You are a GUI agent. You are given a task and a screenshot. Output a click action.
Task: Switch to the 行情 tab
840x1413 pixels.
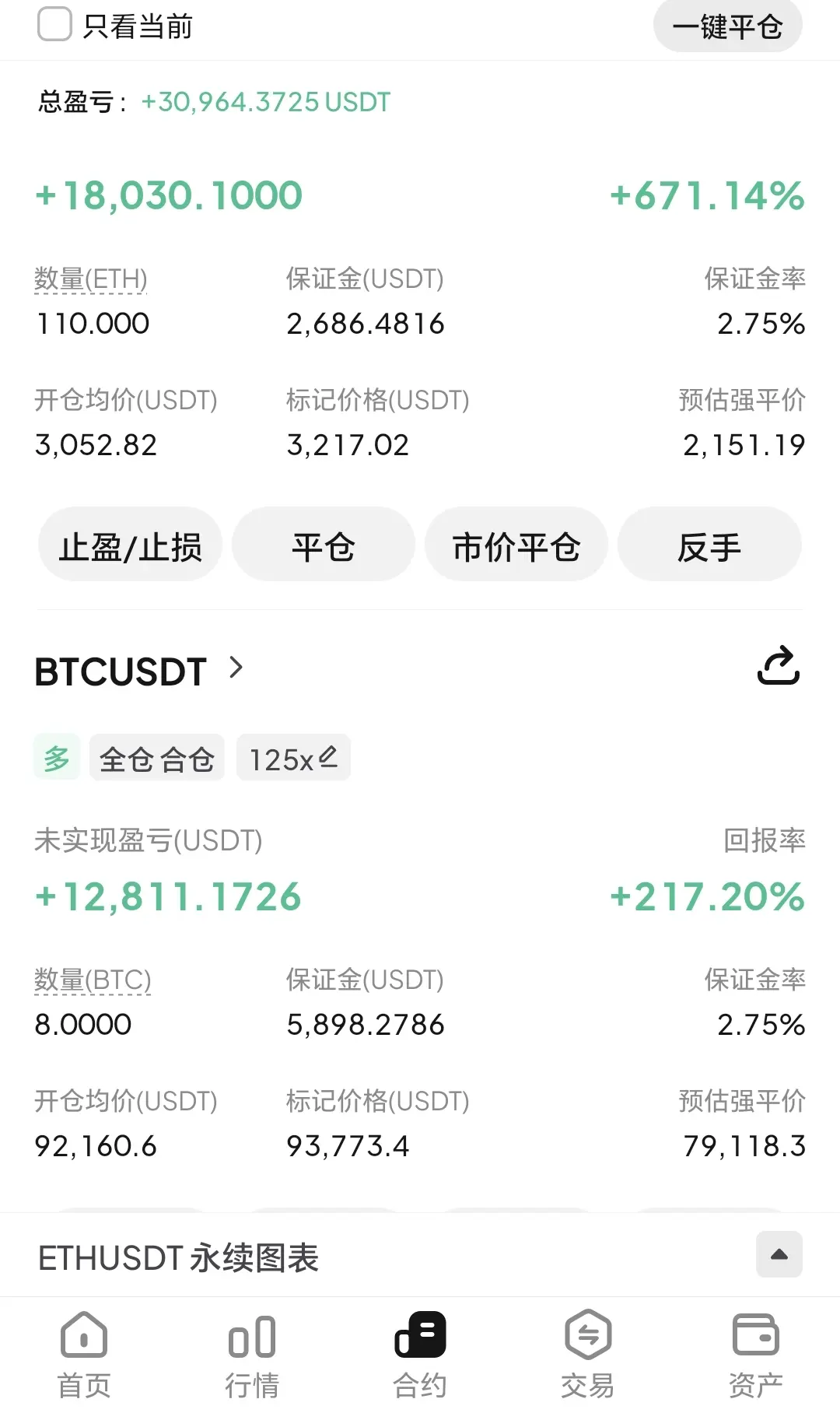pyautogui.click(x=252, y=1355)
